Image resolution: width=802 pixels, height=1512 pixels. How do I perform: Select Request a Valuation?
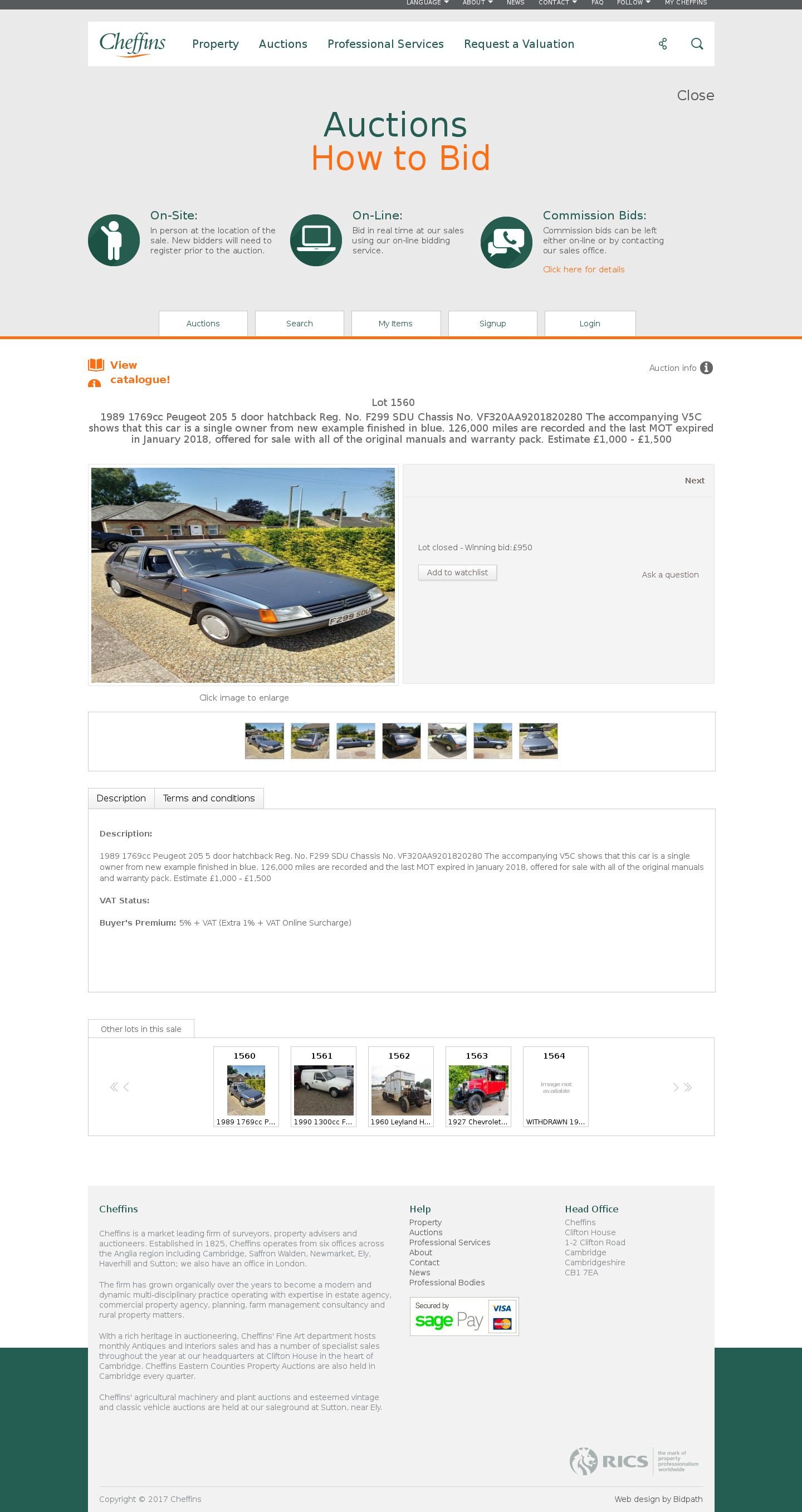[519, 44]
